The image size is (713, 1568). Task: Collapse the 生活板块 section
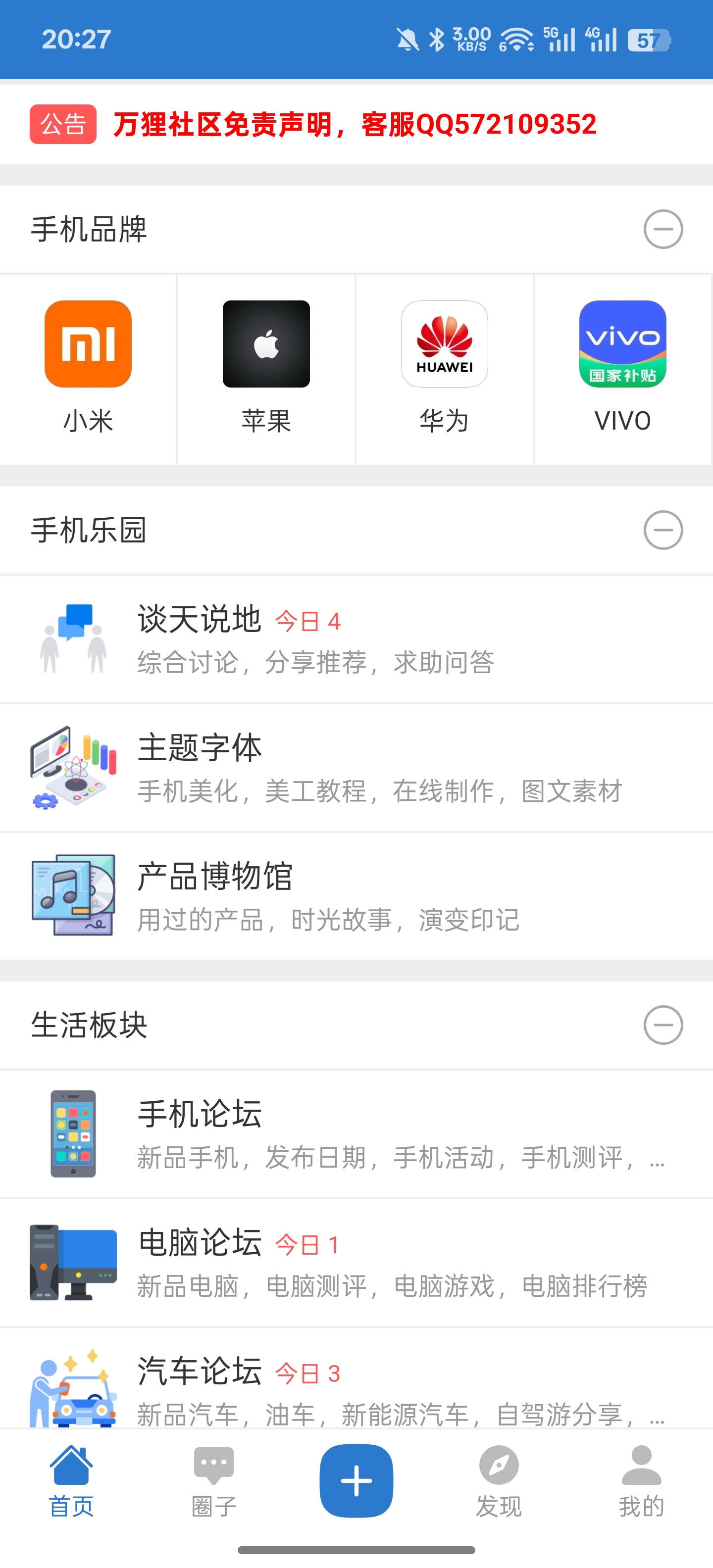click(663, 1025)
